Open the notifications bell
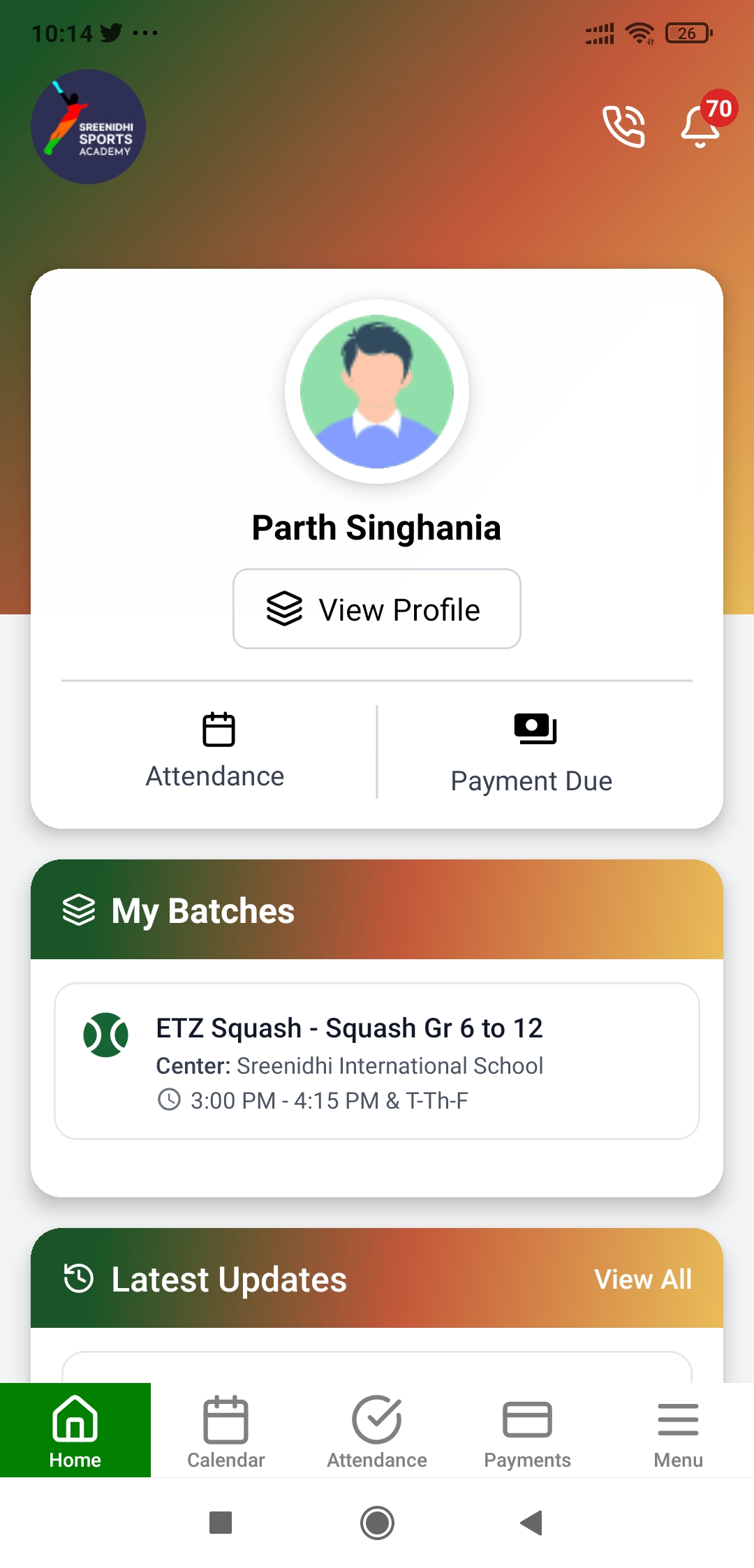Viewport: 754px width, 1568px height. click(700, 126)
